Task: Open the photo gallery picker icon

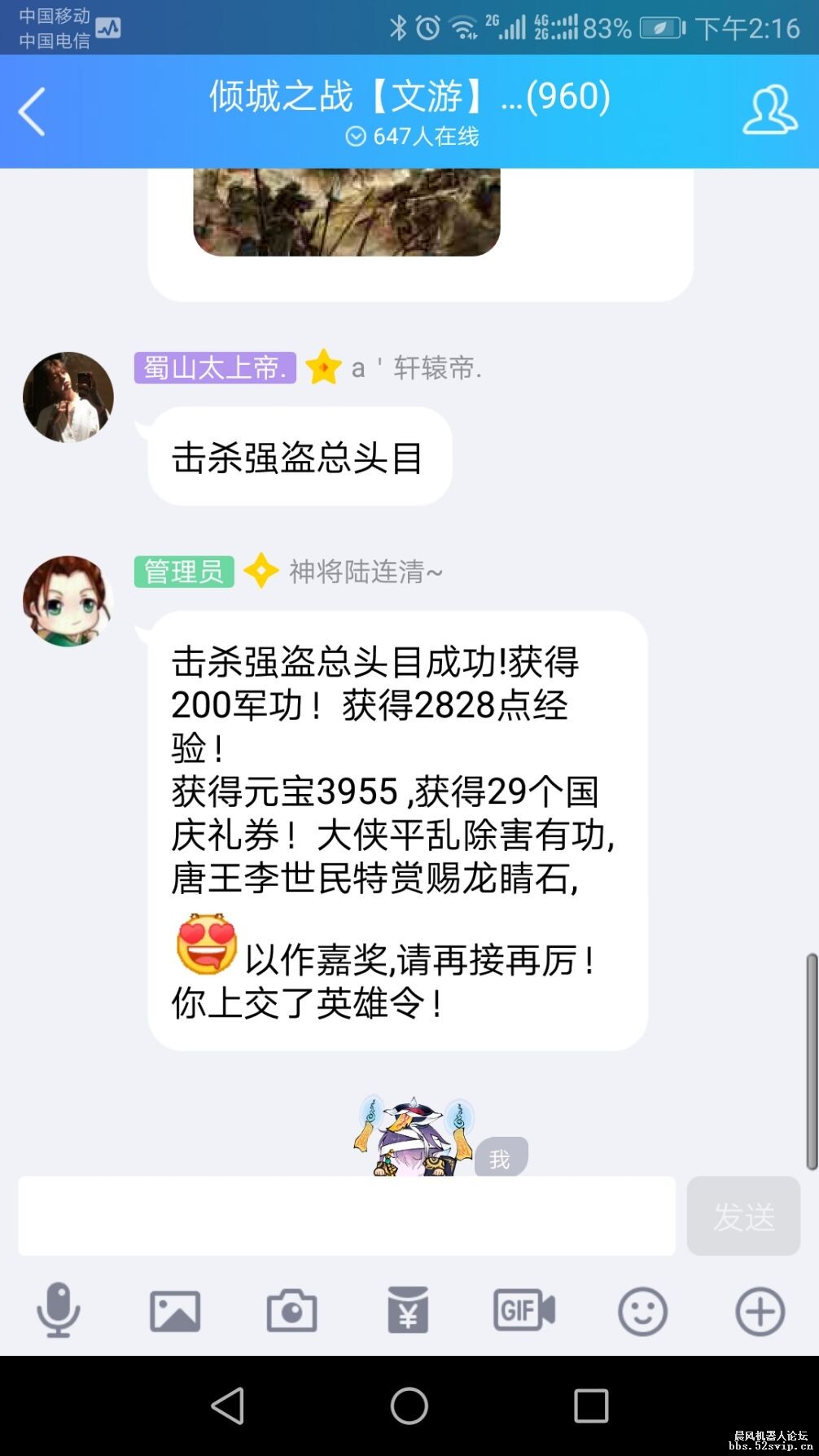Action: click(x=173, y=1311)
